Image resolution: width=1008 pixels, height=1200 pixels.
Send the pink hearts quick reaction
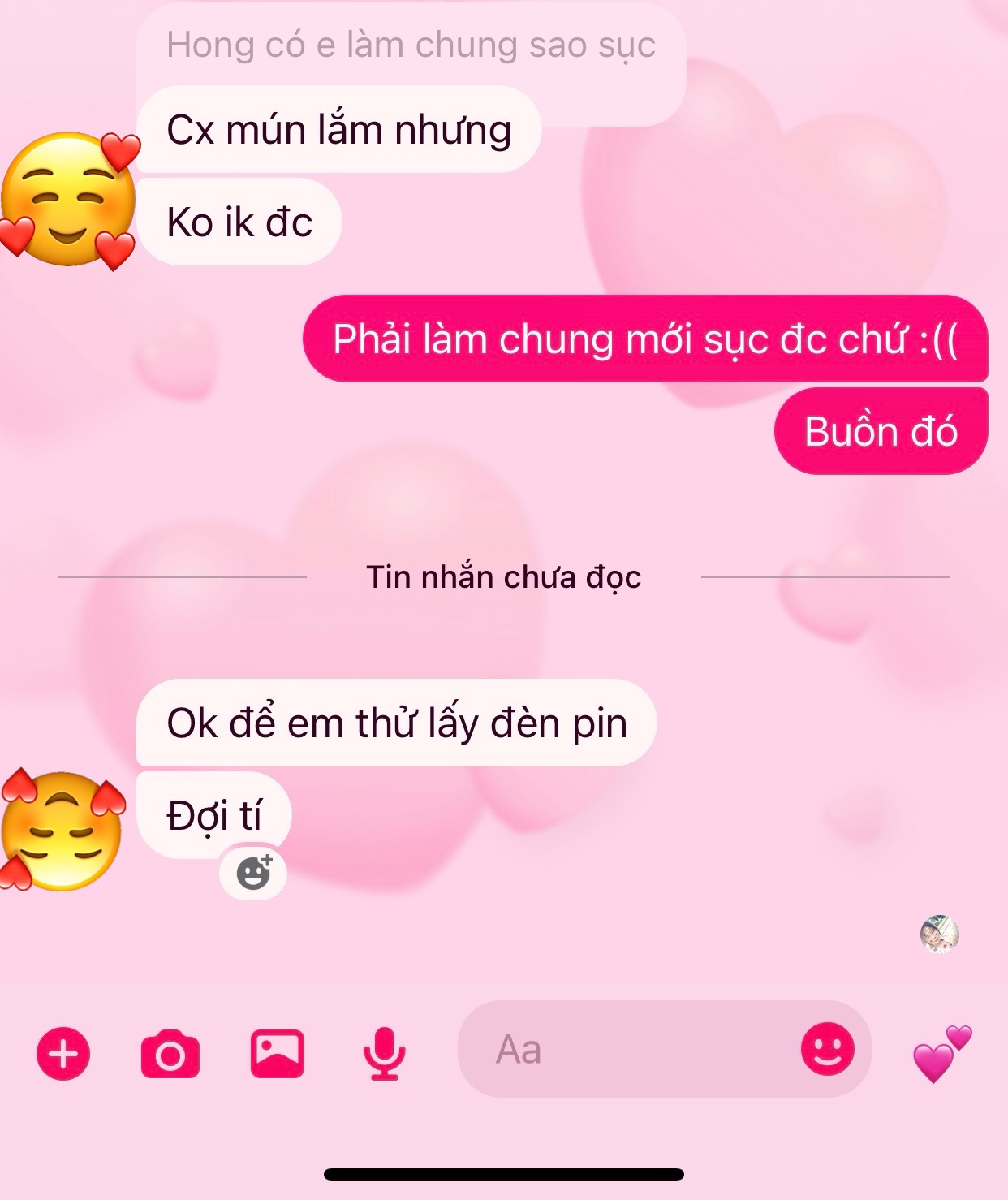[x=941, y=1054]
